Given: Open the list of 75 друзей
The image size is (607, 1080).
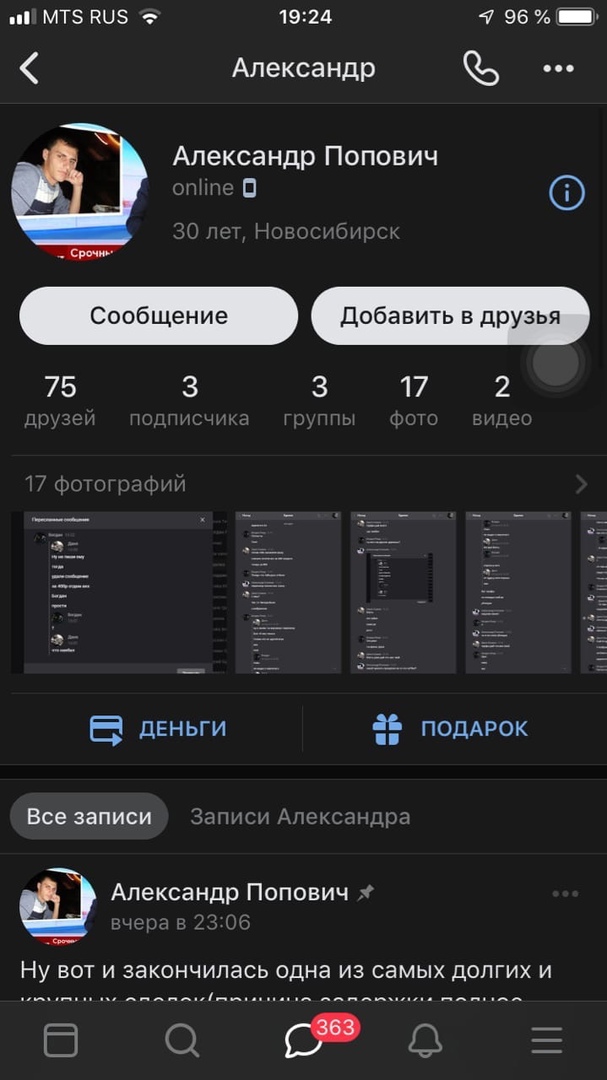Looking at the screenshot, I should pos(60,400).
